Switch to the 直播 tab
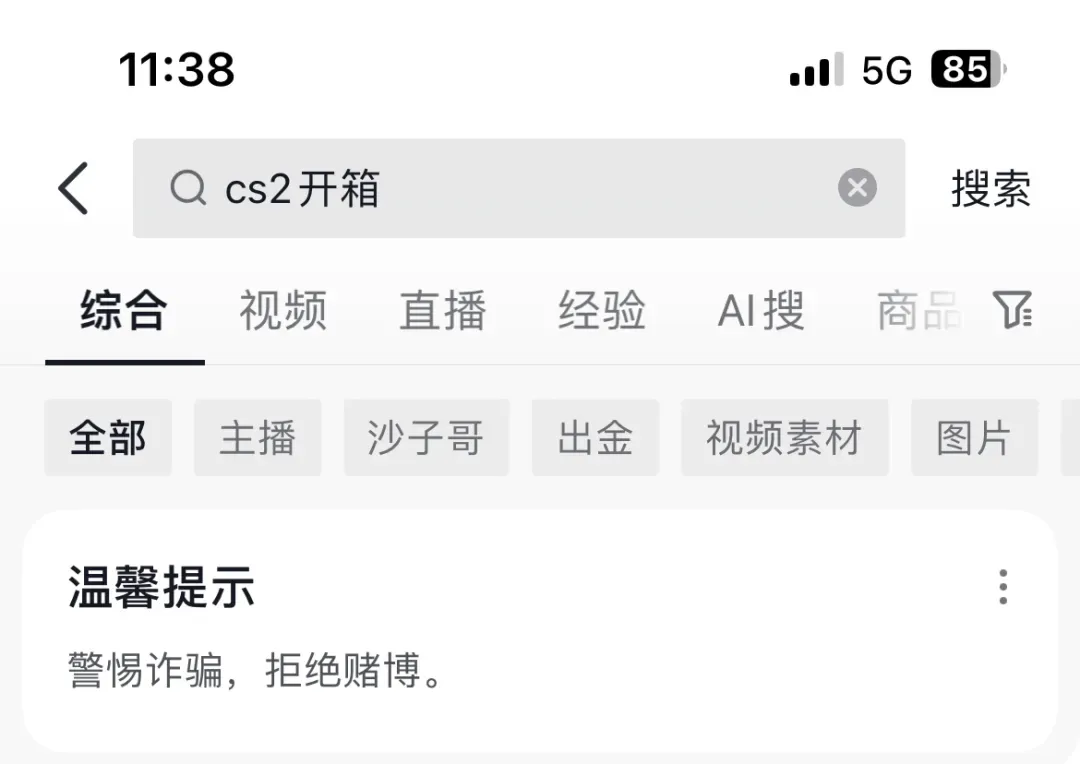The height and width of the screenshot is (764, 1080). (x=442, y=311)
